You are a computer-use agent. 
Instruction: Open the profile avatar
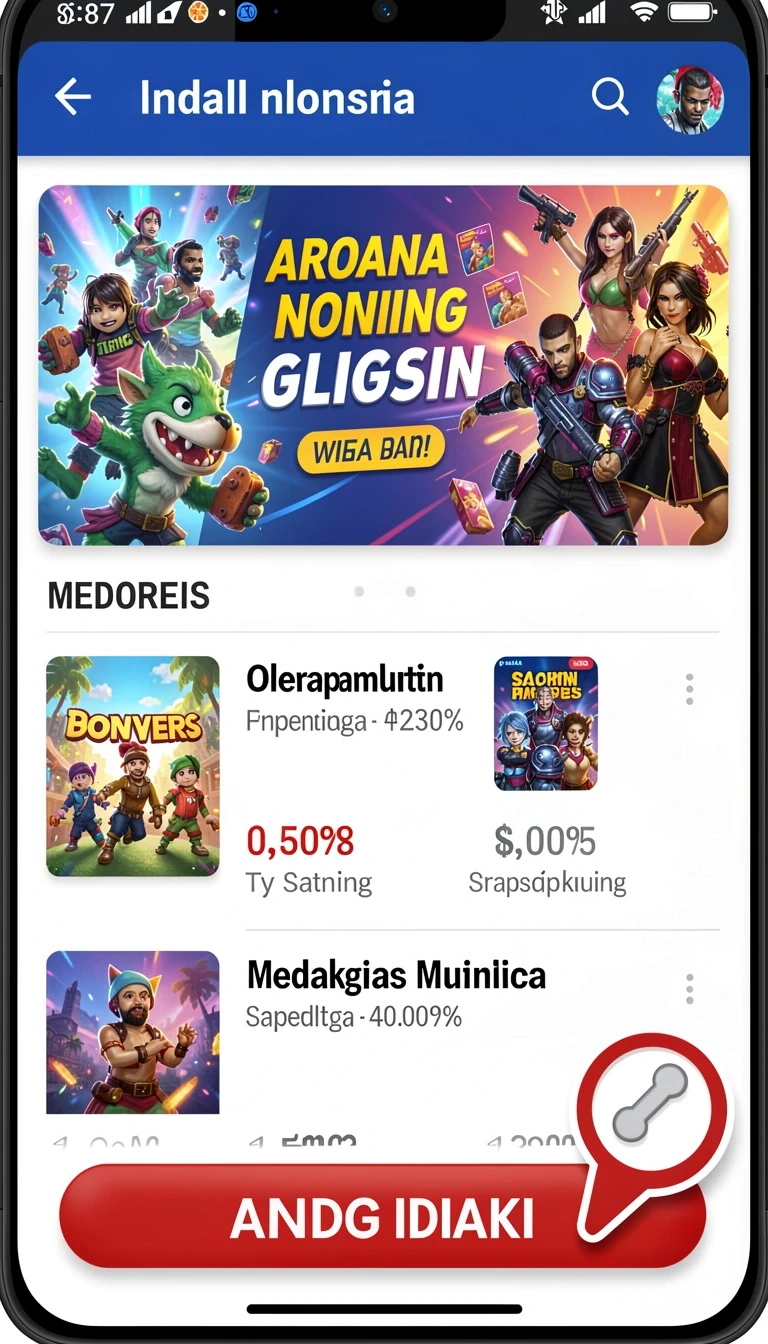pyautogui.click(x=690, y=100)
